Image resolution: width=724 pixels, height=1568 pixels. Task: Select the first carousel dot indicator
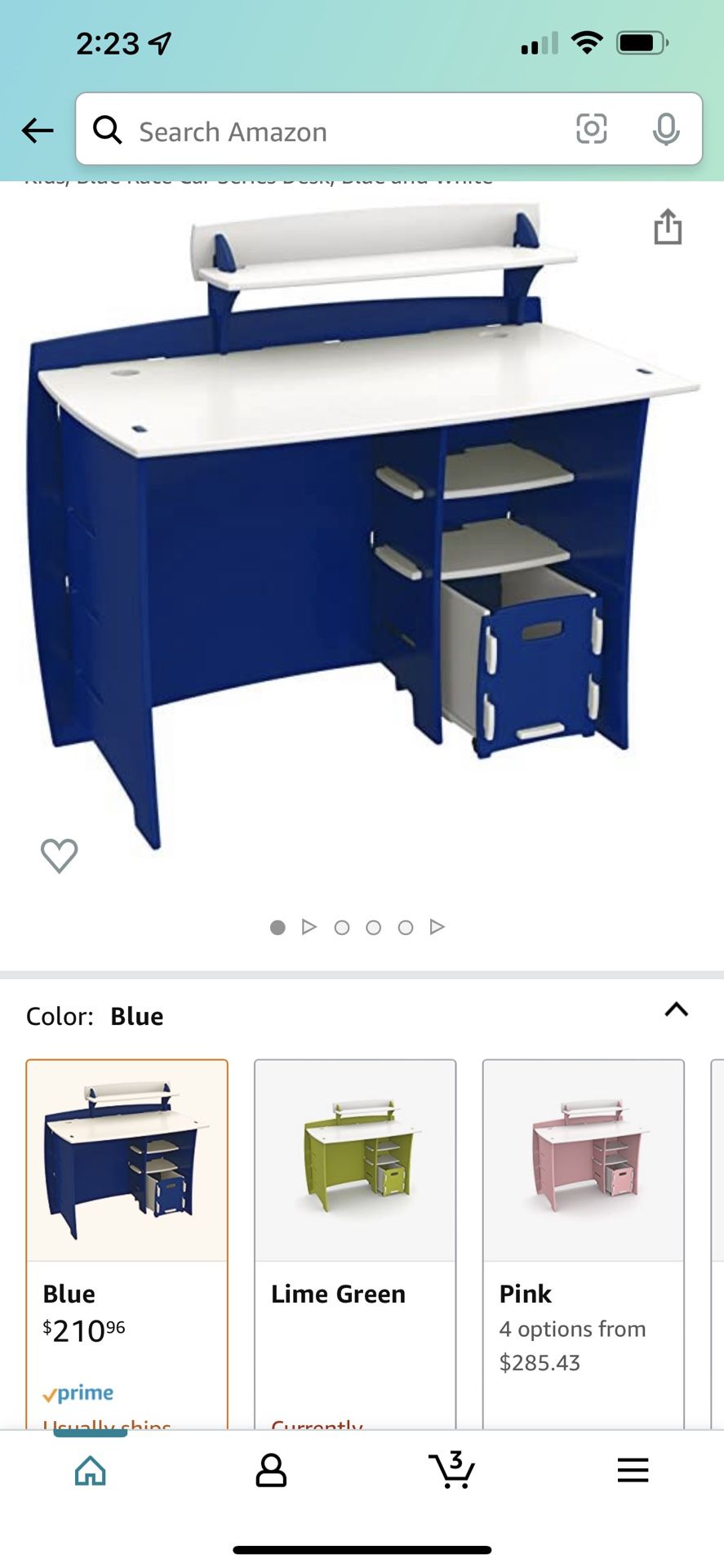(278, 927)
